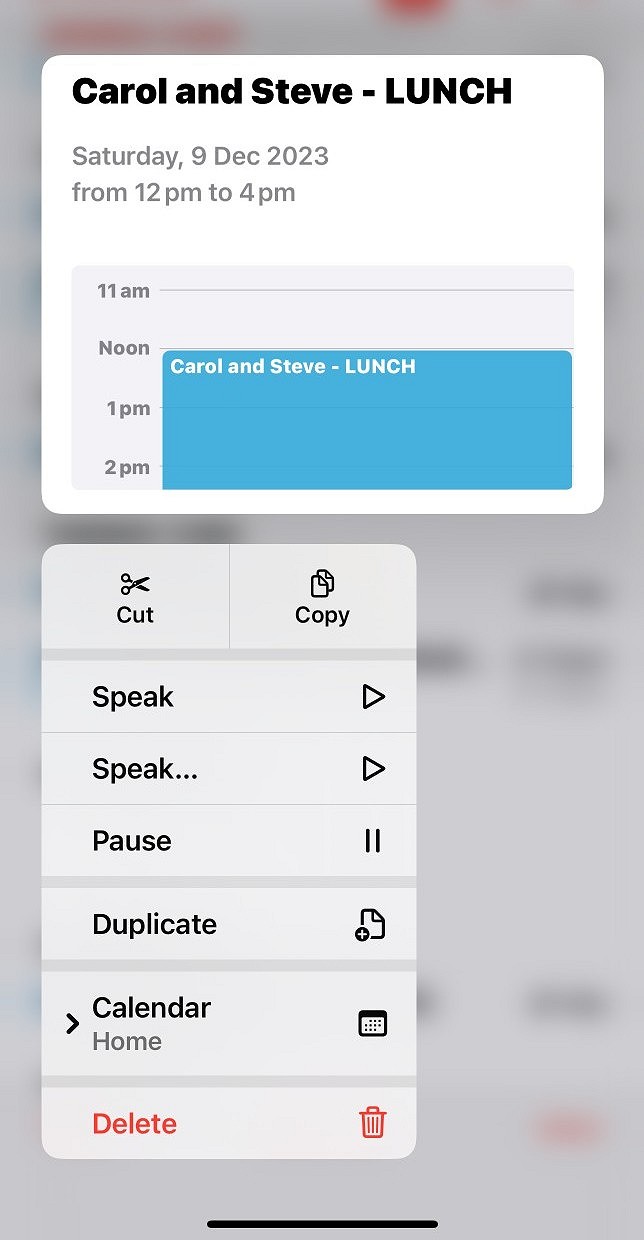Open the event preview card

click(322, 284)
